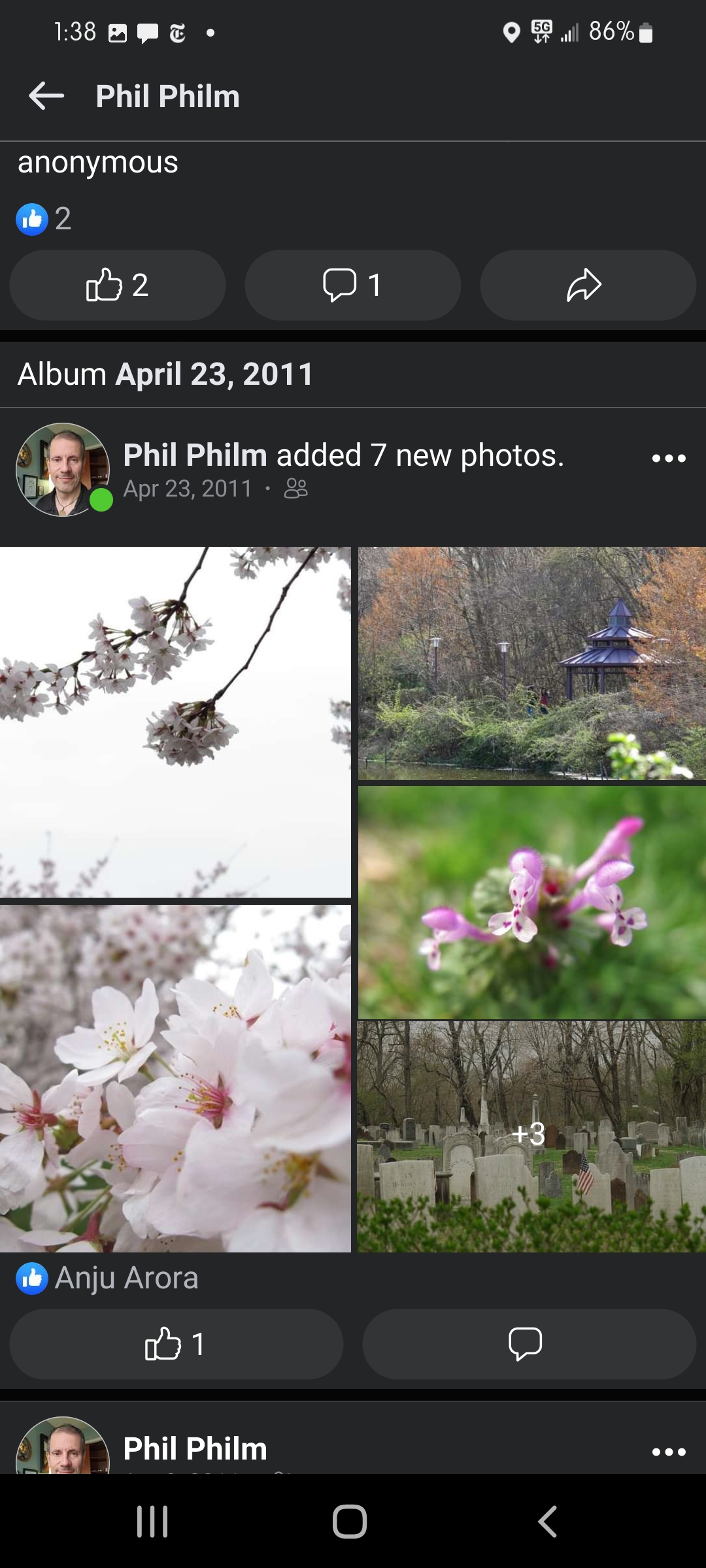The width and height of the screenshot is (706, 1568).
Task: Share the anonymous post
Action: tap(587, 286)
